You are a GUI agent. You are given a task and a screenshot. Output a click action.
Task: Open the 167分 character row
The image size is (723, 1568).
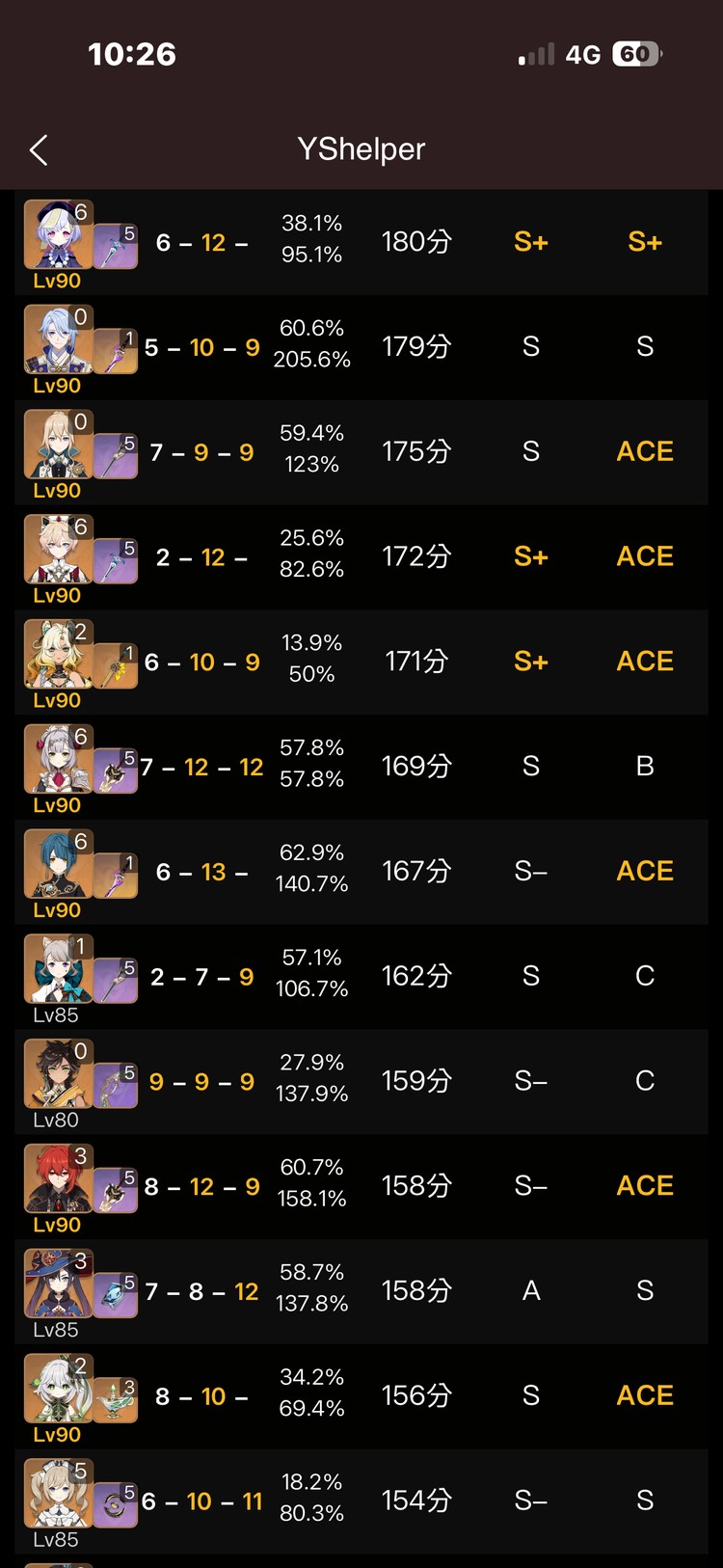361,872
